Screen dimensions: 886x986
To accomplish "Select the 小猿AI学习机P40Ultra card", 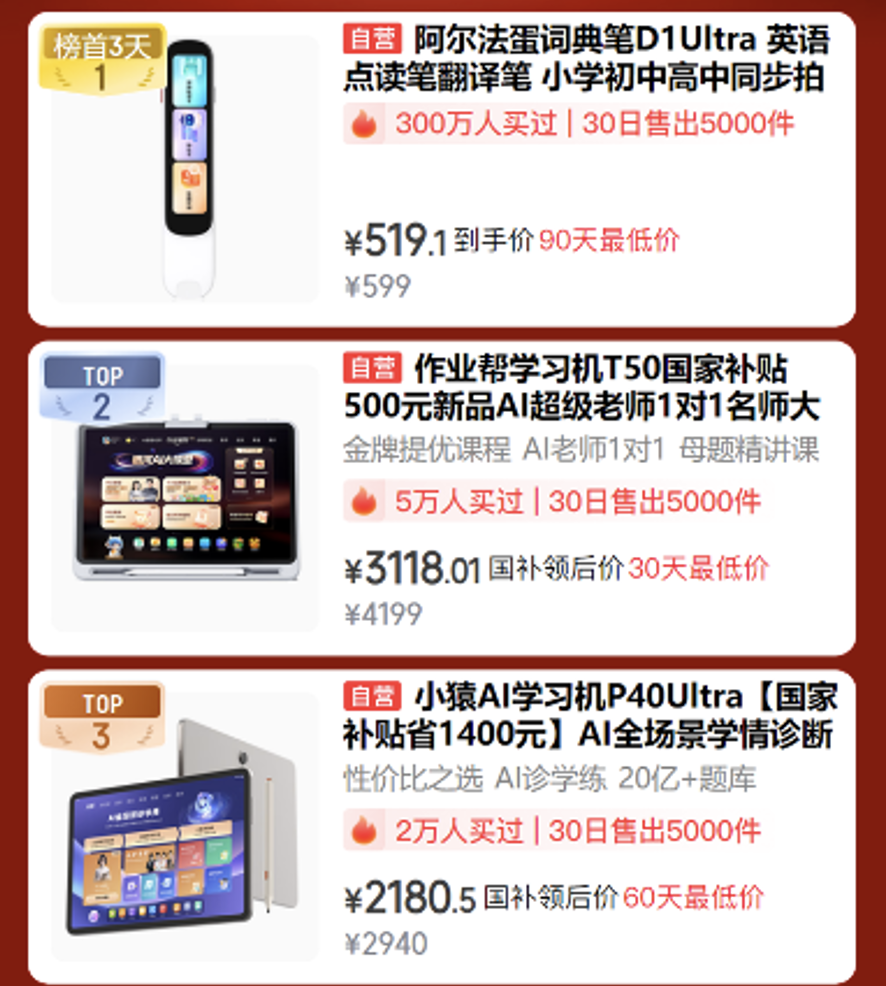I will pos(588,716).
